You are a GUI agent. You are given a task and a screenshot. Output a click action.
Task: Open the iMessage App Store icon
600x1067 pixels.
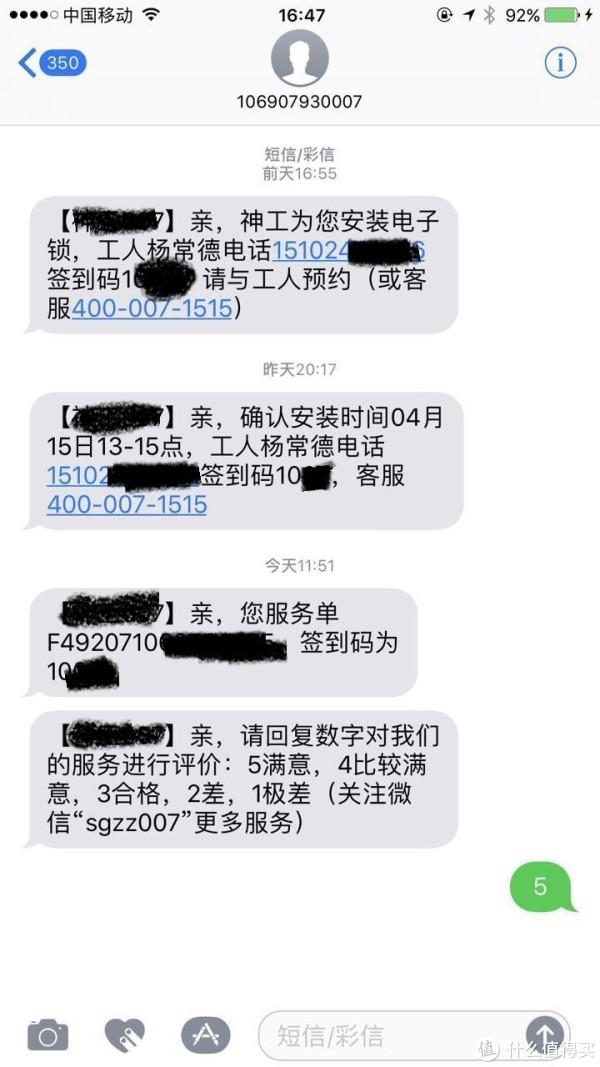[205, 1033]
